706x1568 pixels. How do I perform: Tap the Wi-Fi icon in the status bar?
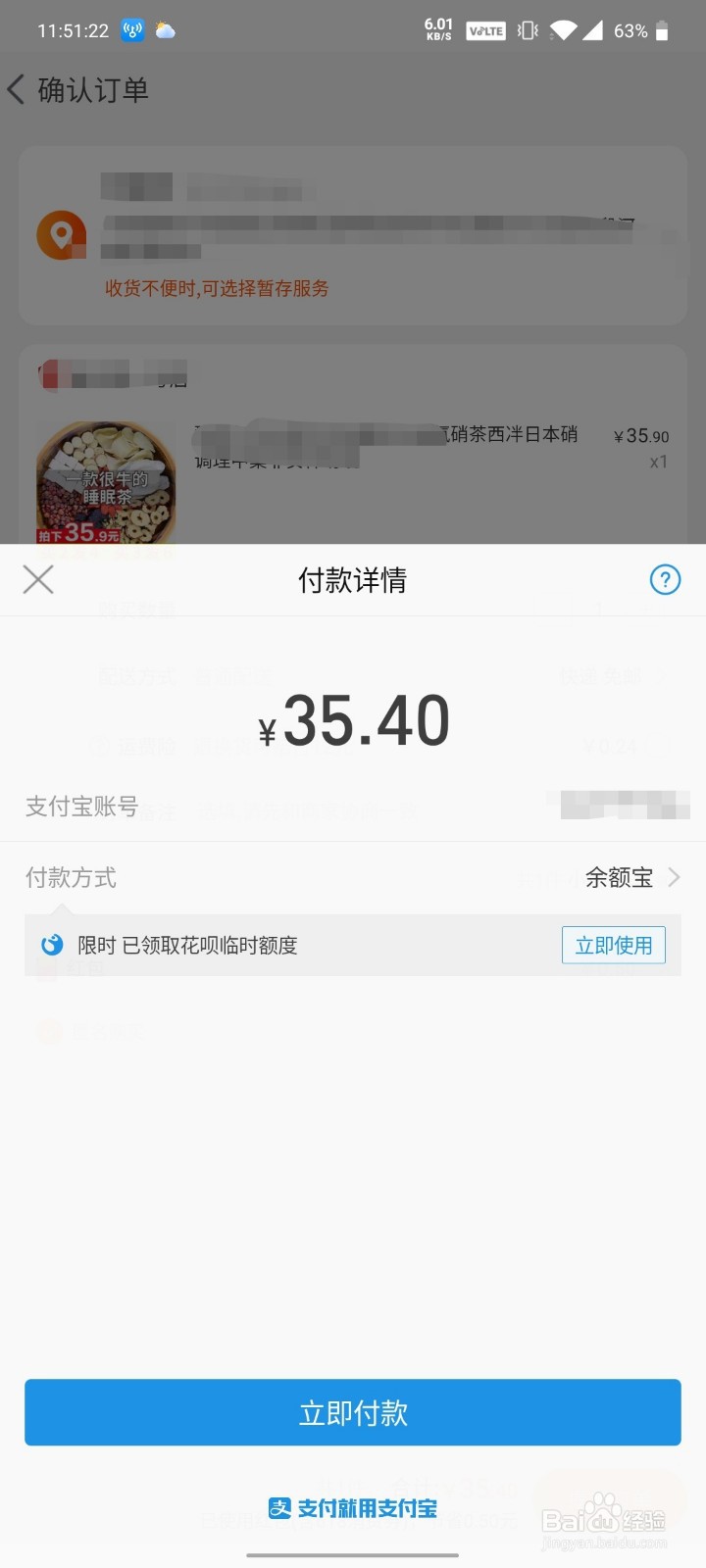click(562, 29)
